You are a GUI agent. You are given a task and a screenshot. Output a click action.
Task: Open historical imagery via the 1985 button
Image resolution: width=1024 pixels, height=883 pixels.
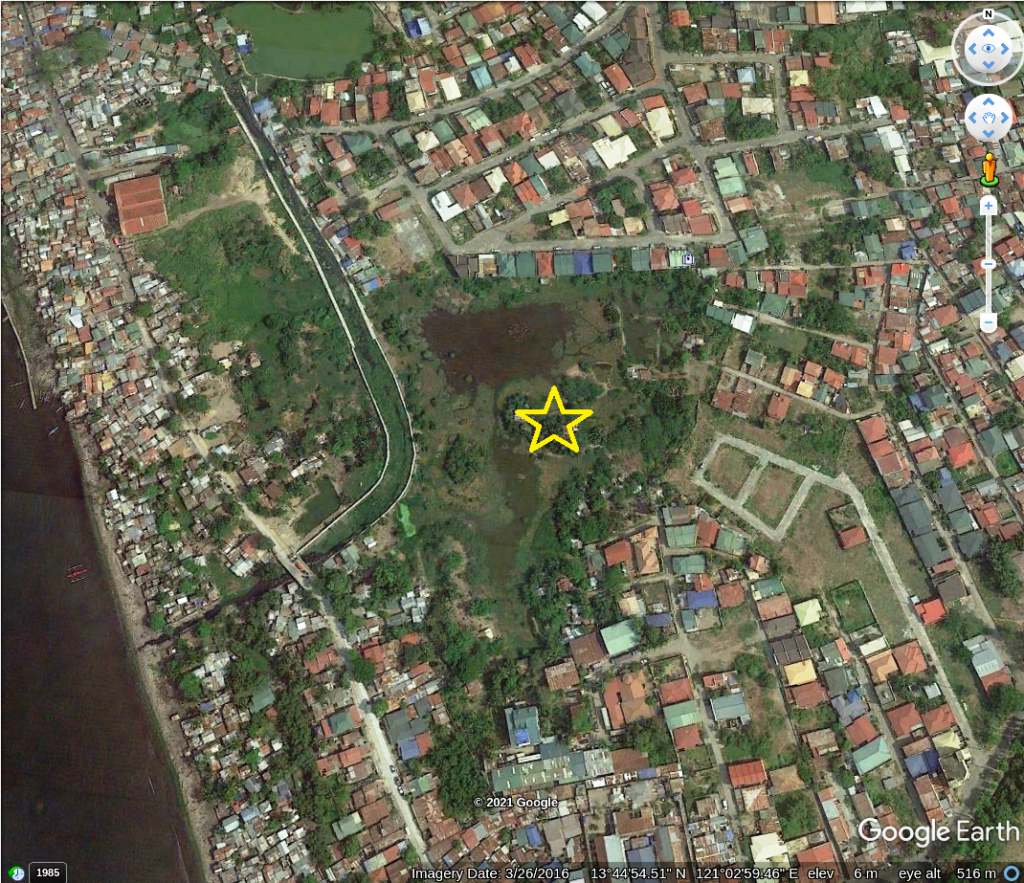pos(47,872)
